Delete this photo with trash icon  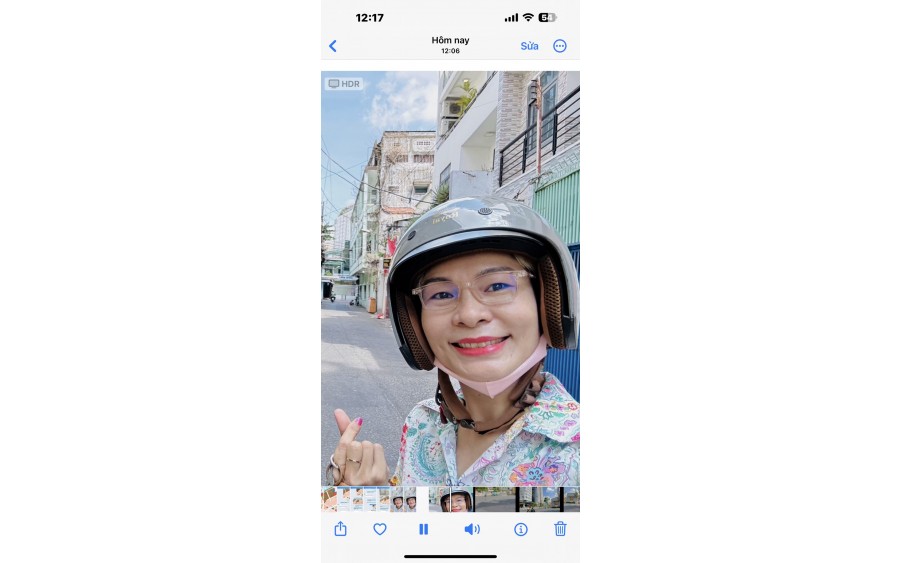[560, 529]
